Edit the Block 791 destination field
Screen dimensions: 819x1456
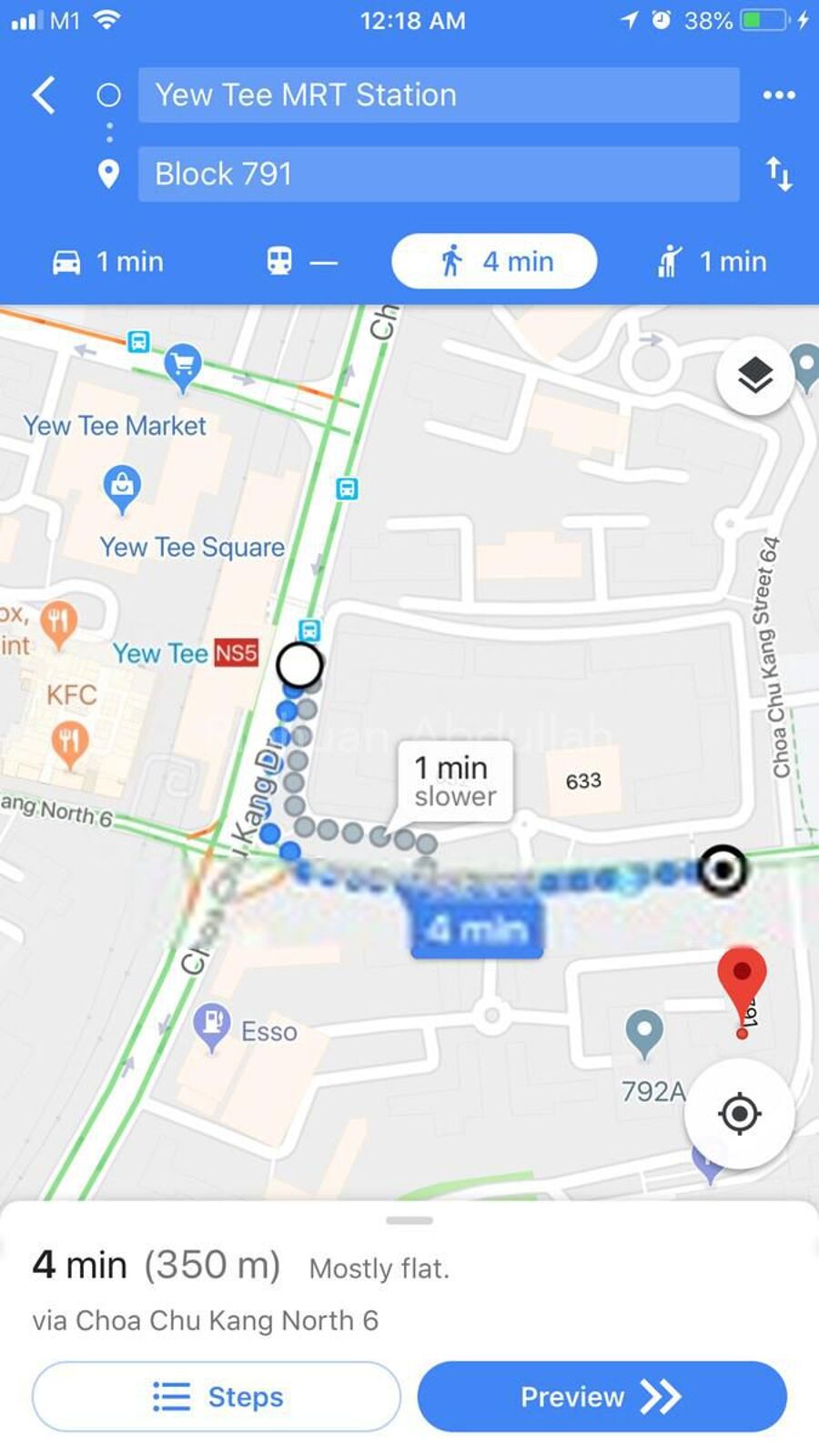[438, 174]
